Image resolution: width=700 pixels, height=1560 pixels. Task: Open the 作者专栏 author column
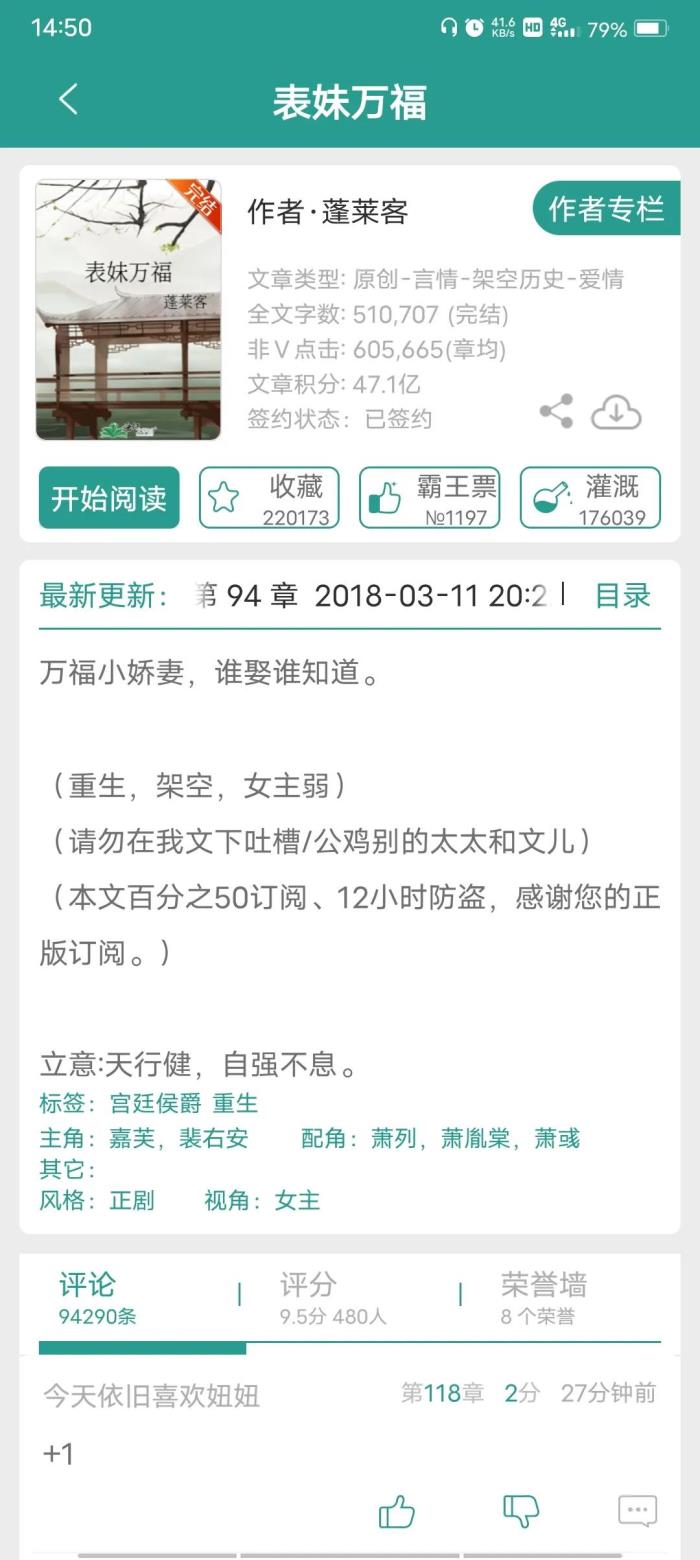pyautogui.click(x=606, y=209)
